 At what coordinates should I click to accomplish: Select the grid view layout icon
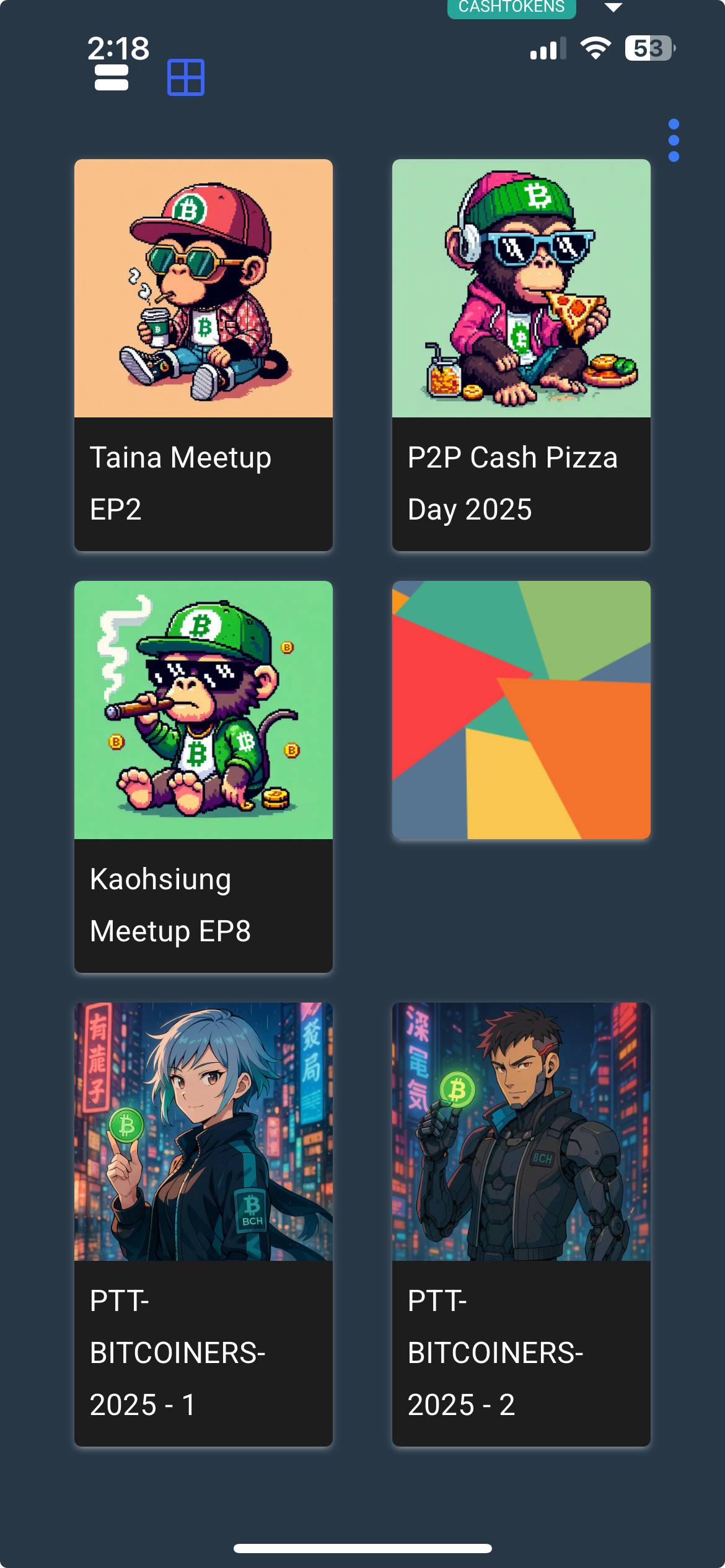185,78
